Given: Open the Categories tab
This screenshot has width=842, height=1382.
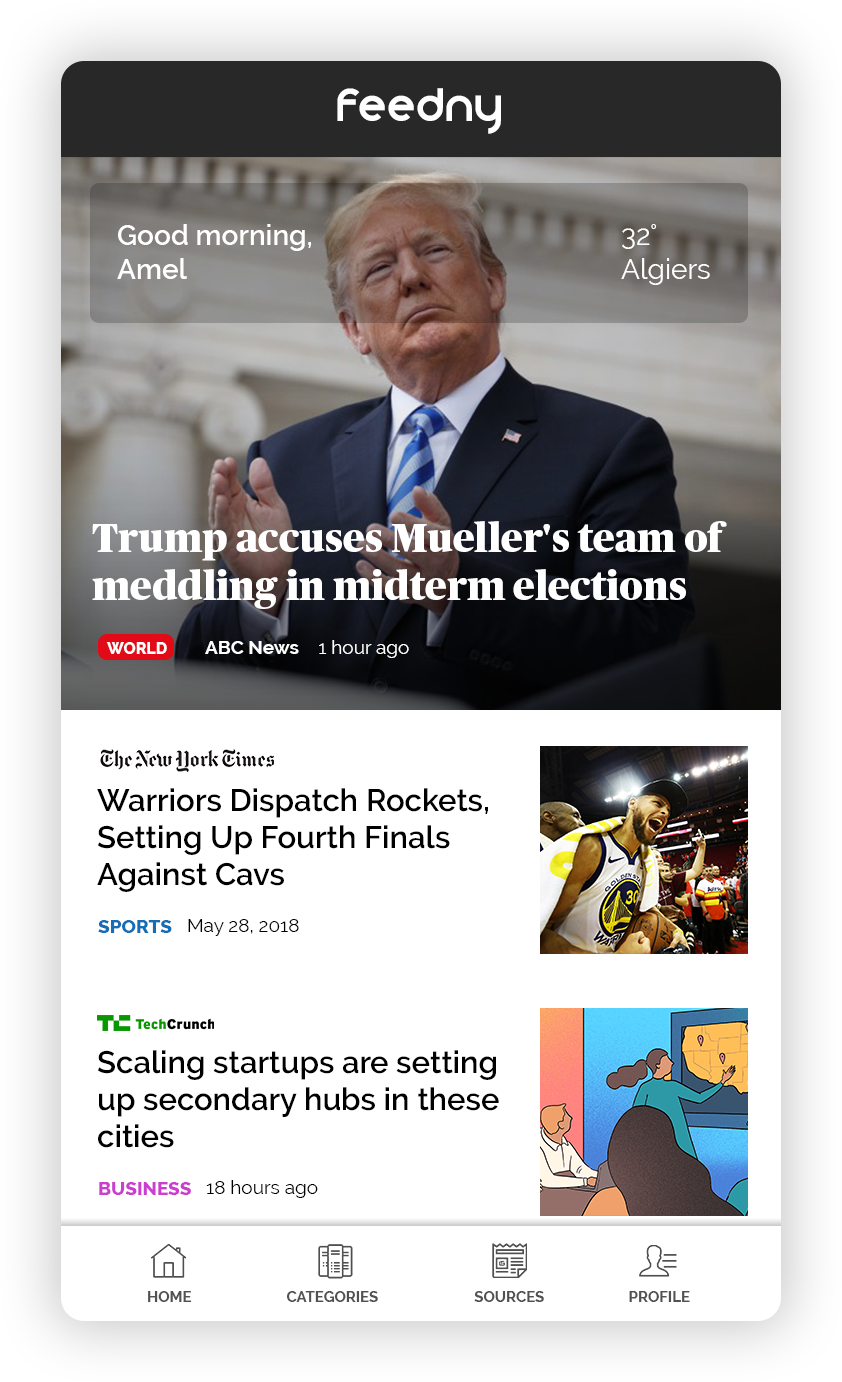Looking at the screenshot, I should (333, 1273).
